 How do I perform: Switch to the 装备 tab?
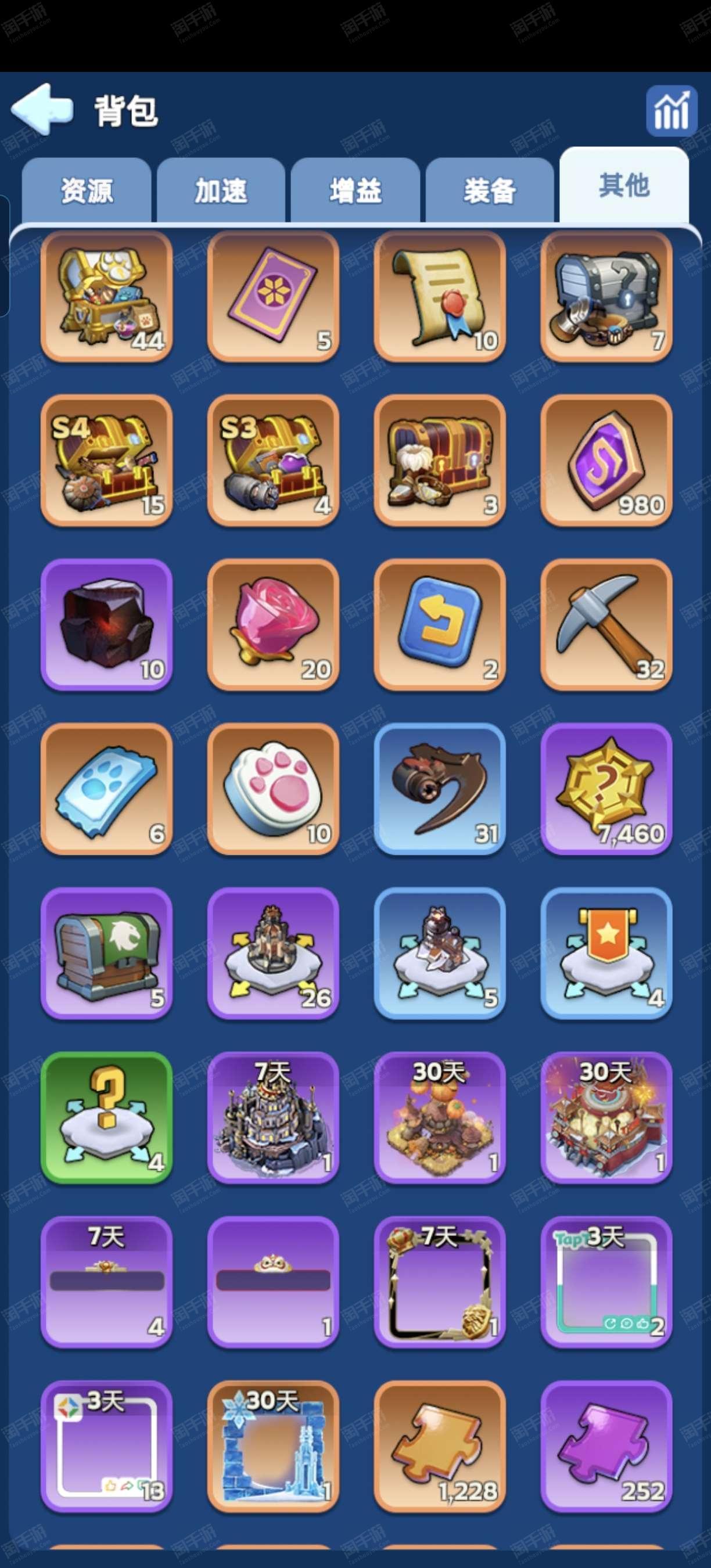(x=490, y=191)
